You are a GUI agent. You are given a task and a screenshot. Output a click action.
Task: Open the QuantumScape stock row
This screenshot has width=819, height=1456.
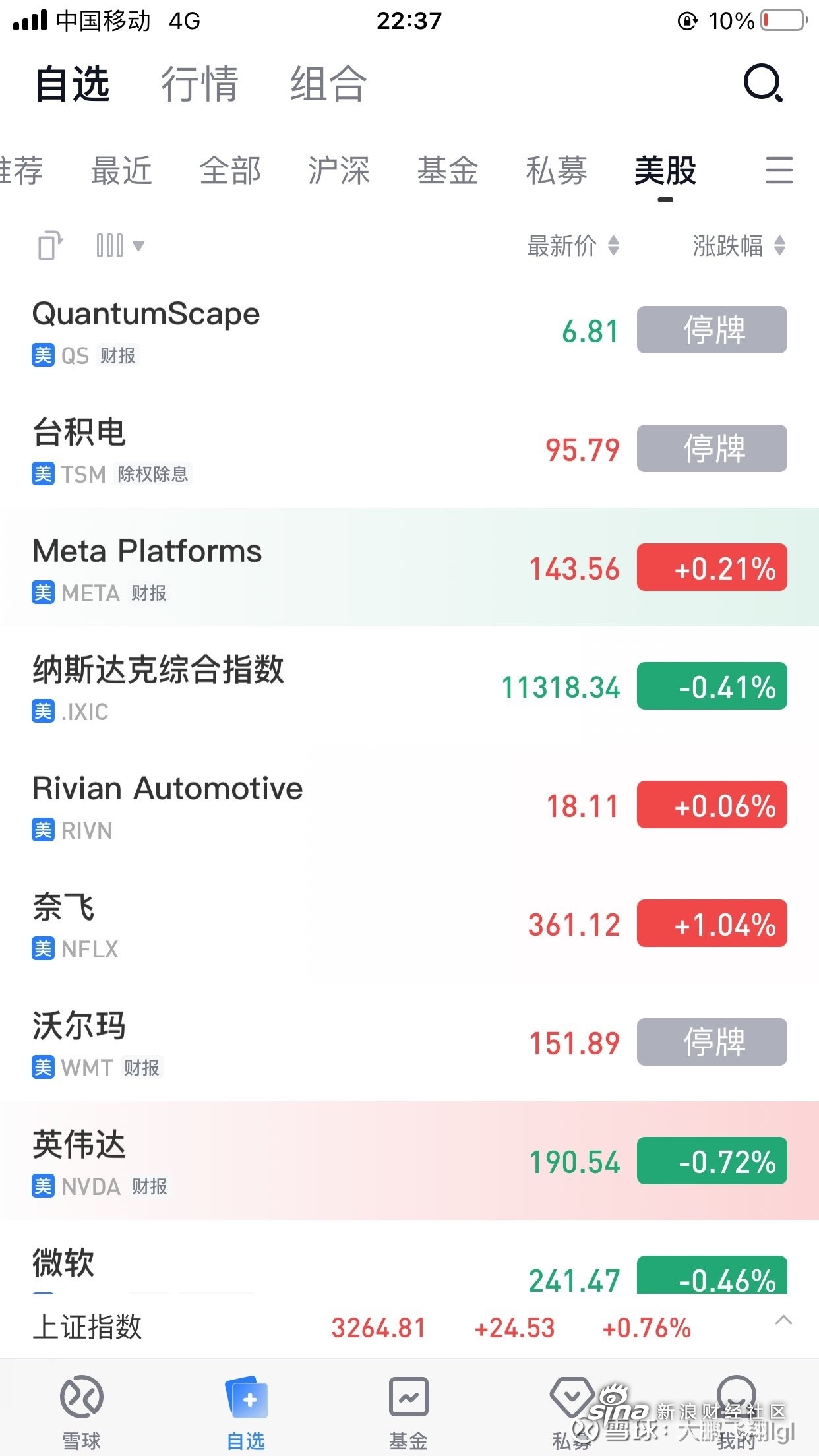point(409,330)
